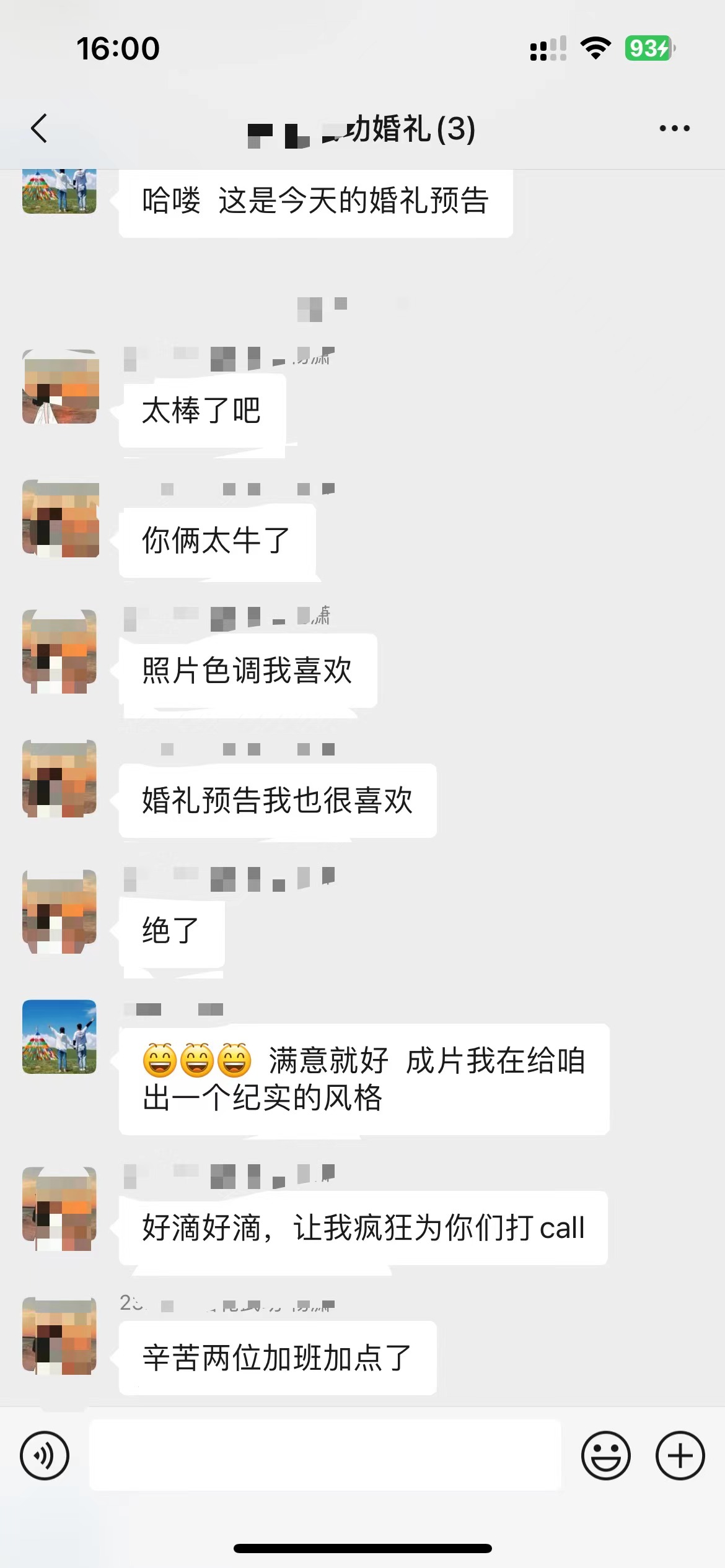Tap avatar beside the 辛苦两位加班加点了 message
The height and width of the screenshot is (1568, 725).
(x=59, y=1335)
